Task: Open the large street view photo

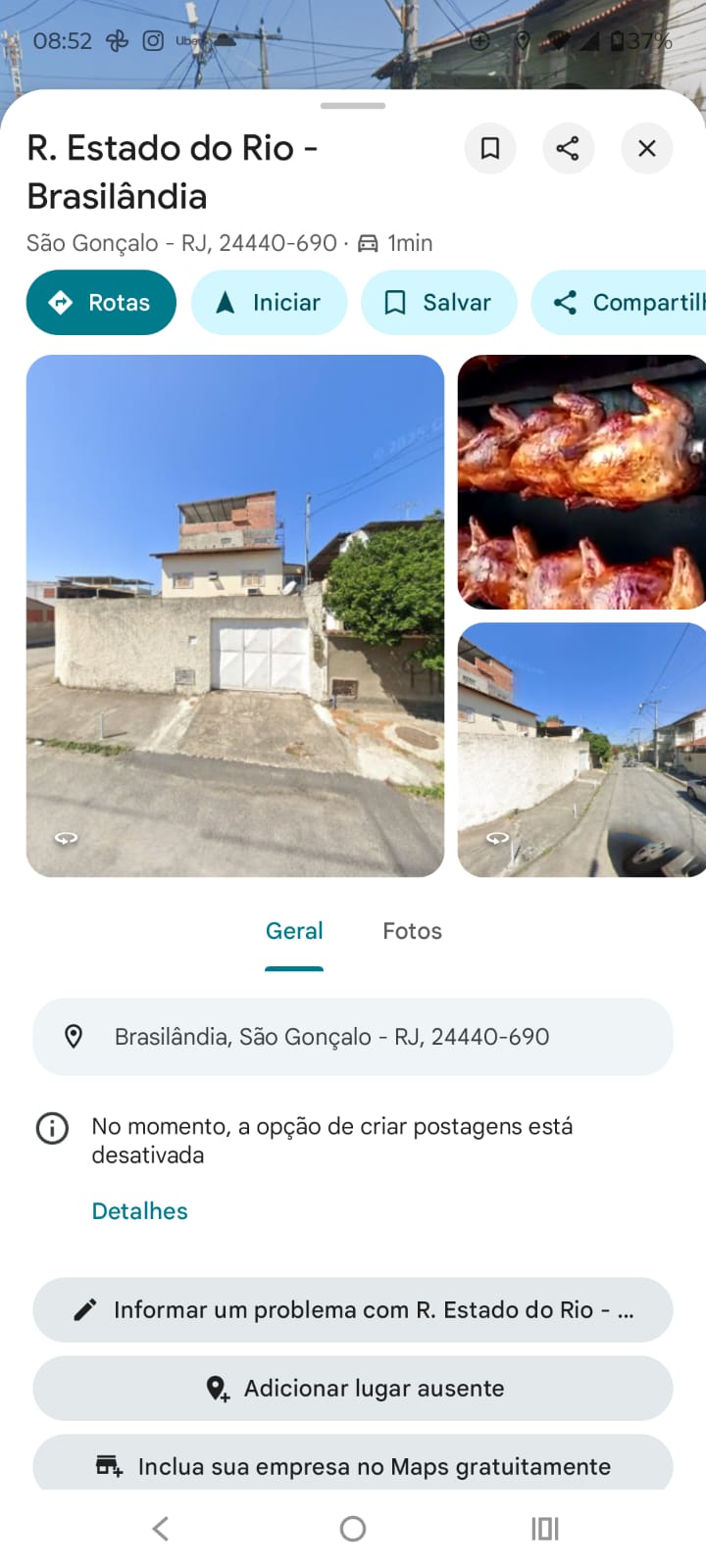Action: click(x=235, y=615)
